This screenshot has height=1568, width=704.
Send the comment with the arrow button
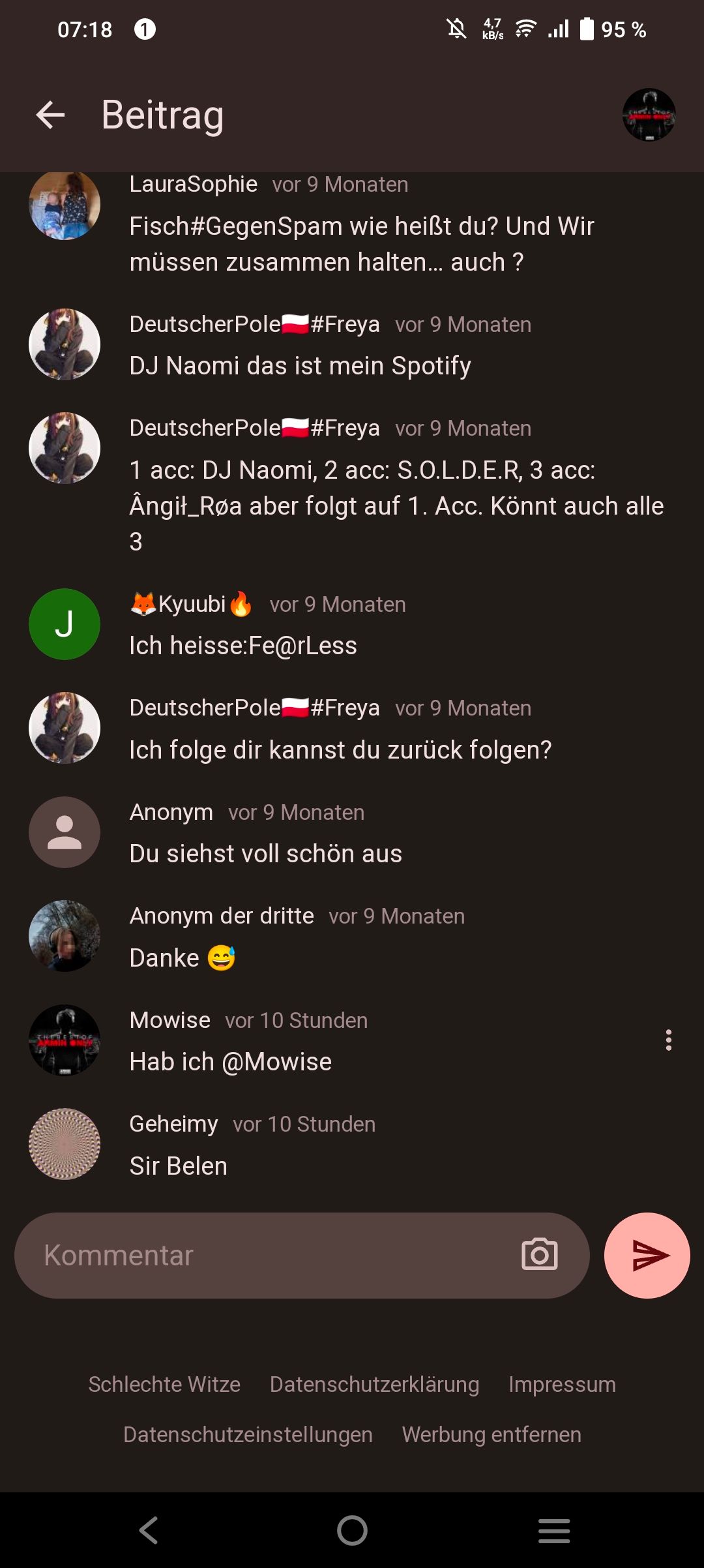(647, 1256)
